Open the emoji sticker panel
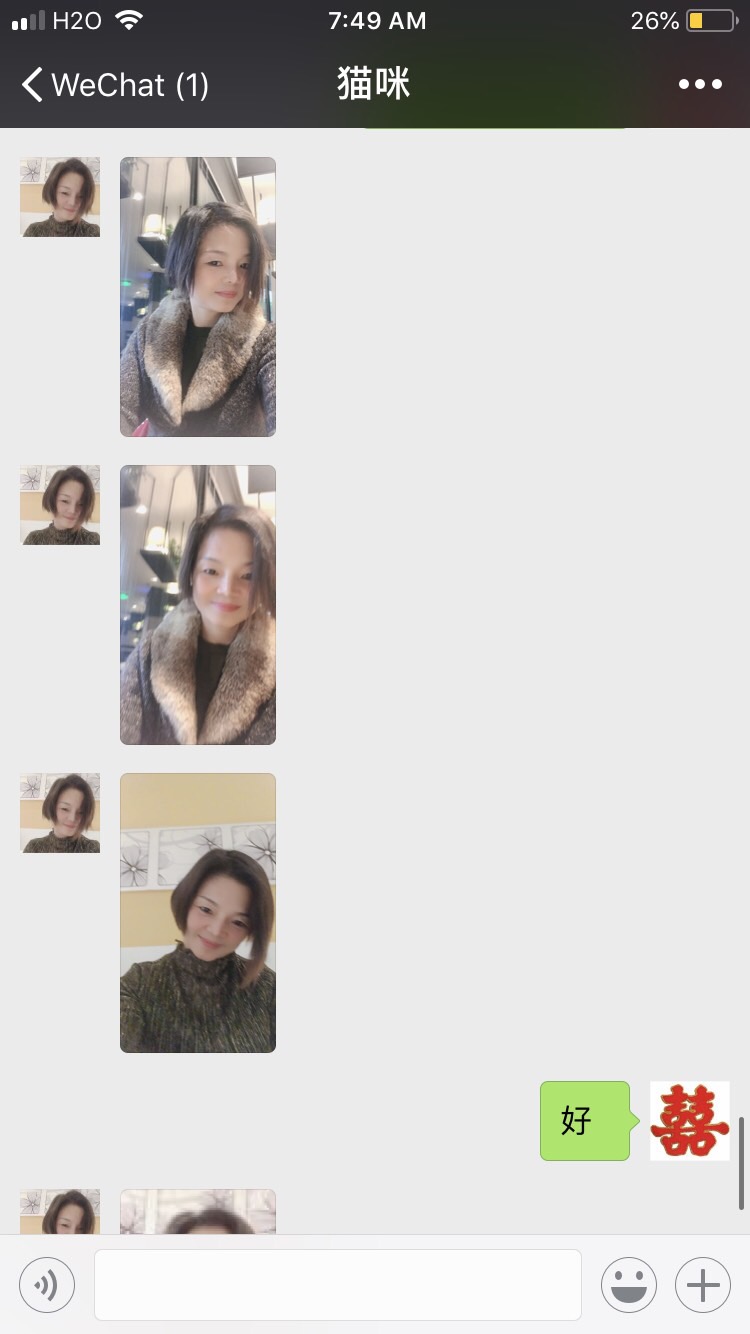Screen dimensions: 750x1334 point(628,1285)
